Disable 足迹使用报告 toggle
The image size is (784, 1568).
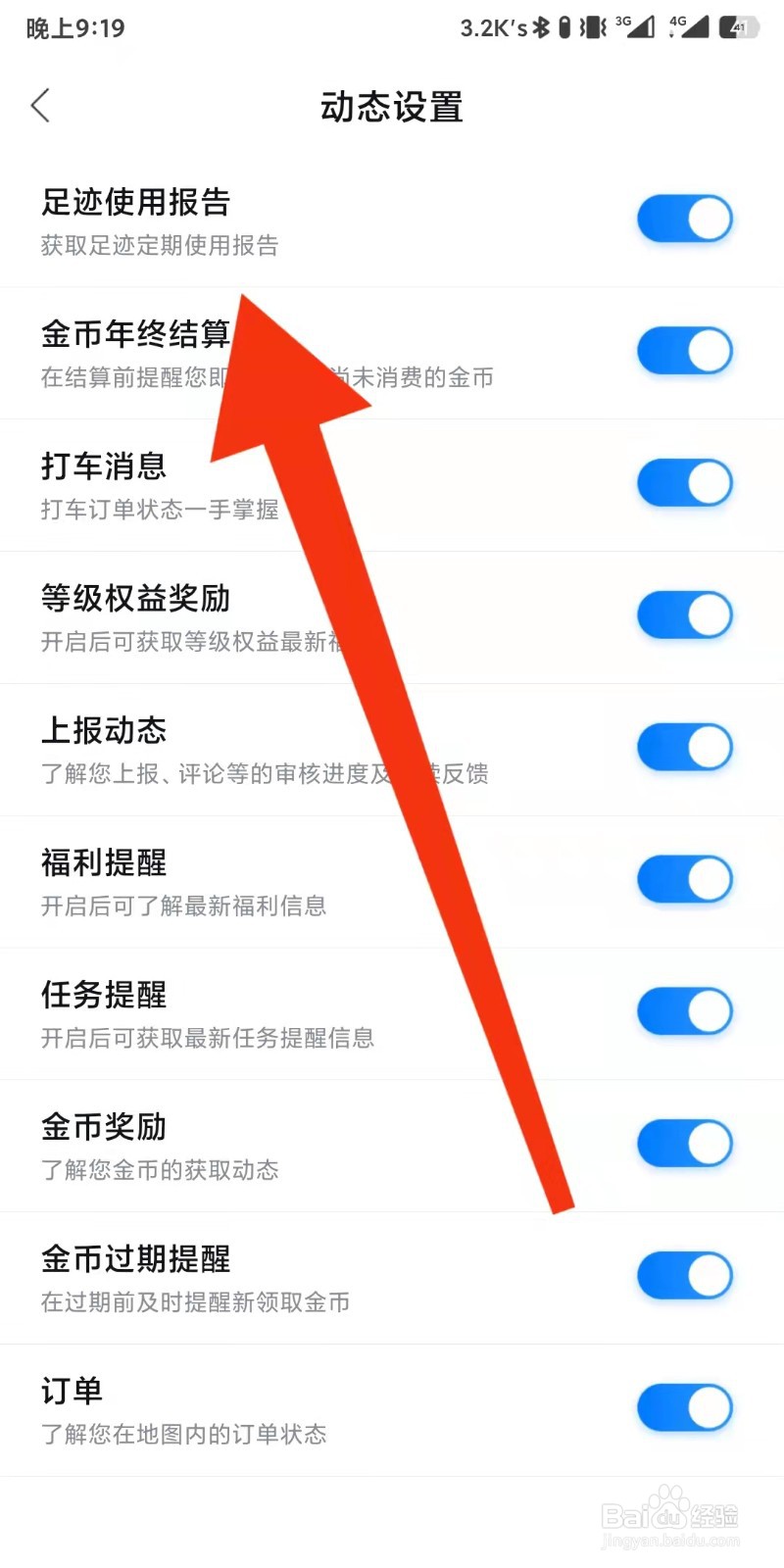point(684,219)
